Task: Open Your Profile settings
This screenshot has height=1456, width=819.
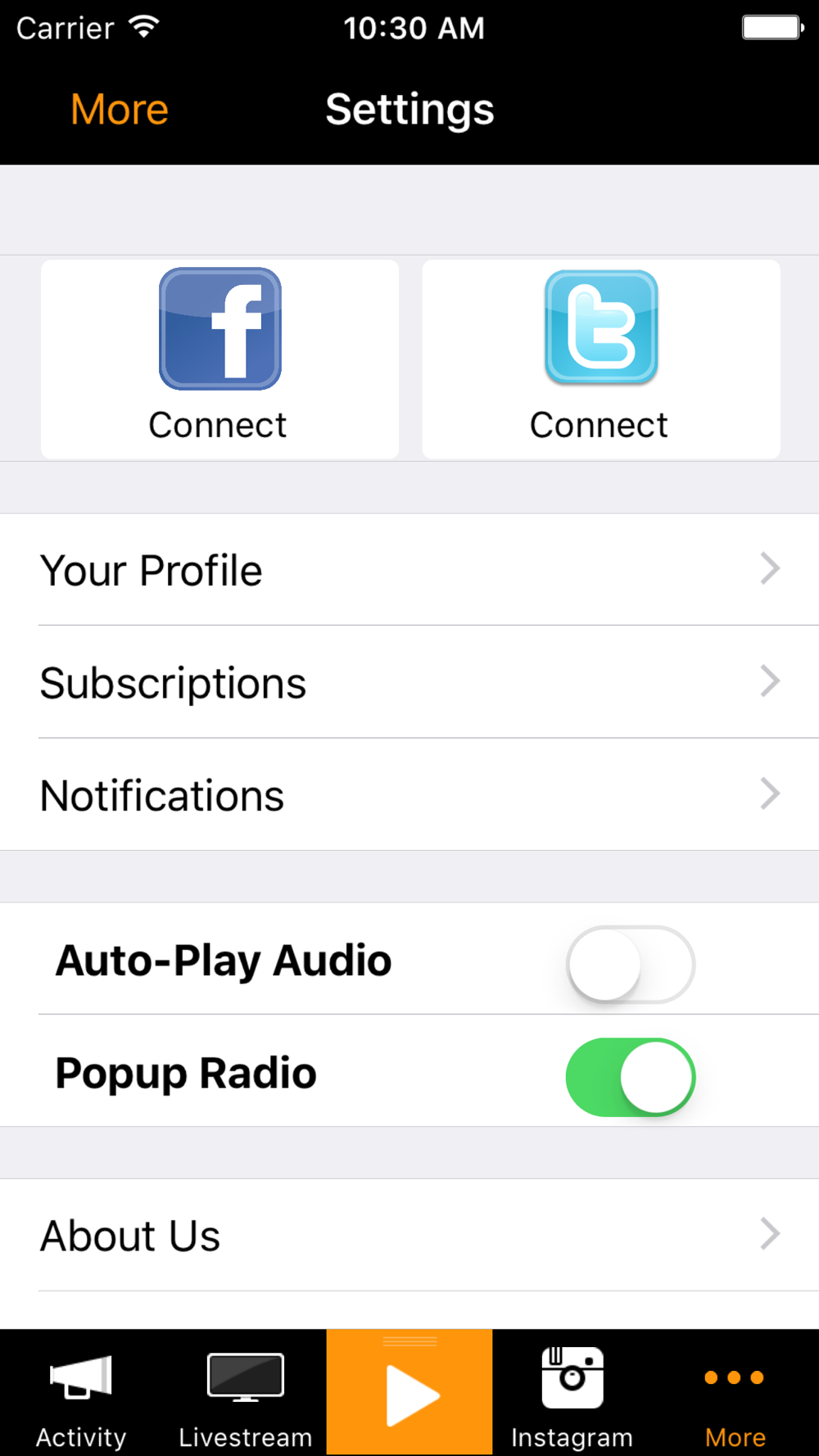Action: click(409, 570)
